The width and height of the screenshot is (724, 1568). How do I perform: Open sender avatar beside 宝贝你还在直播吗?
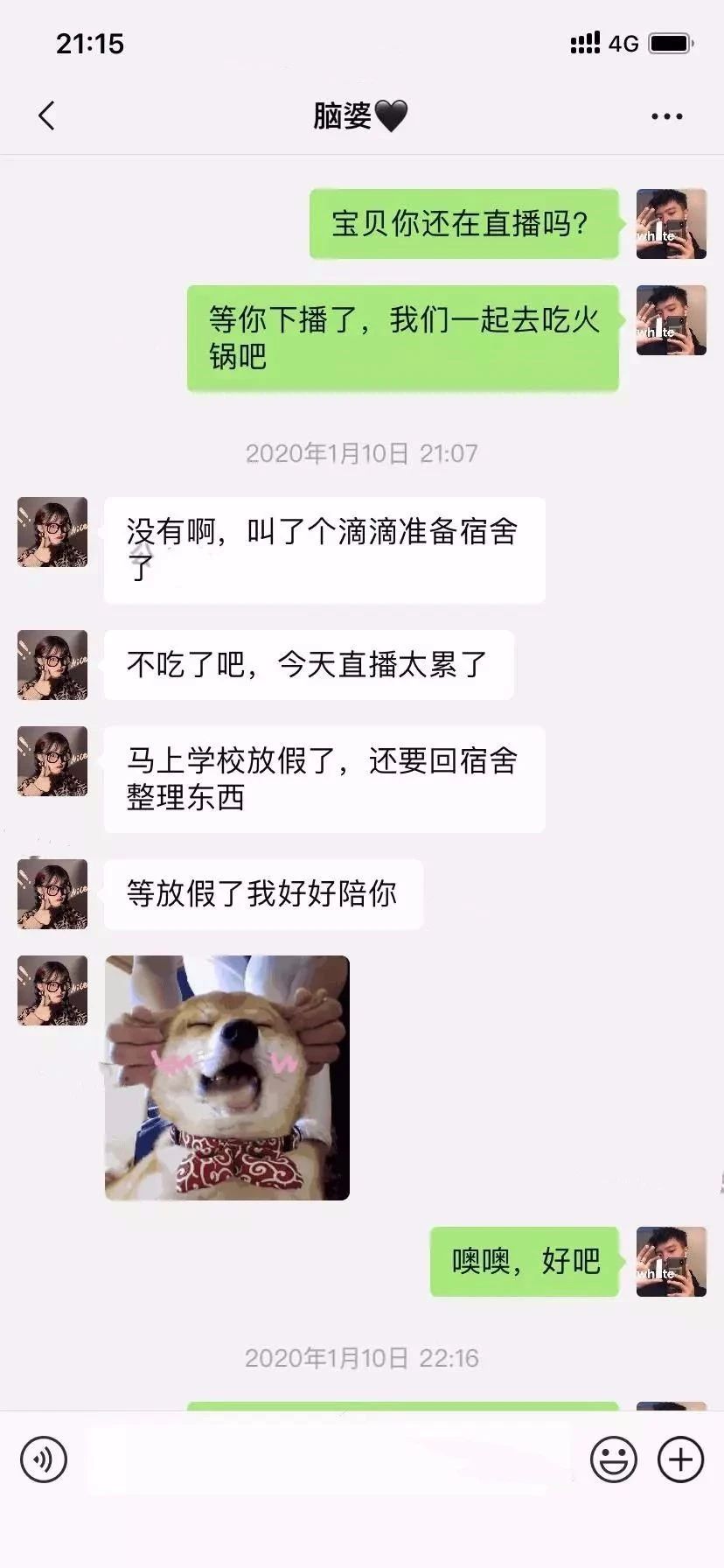coord(671,224)
